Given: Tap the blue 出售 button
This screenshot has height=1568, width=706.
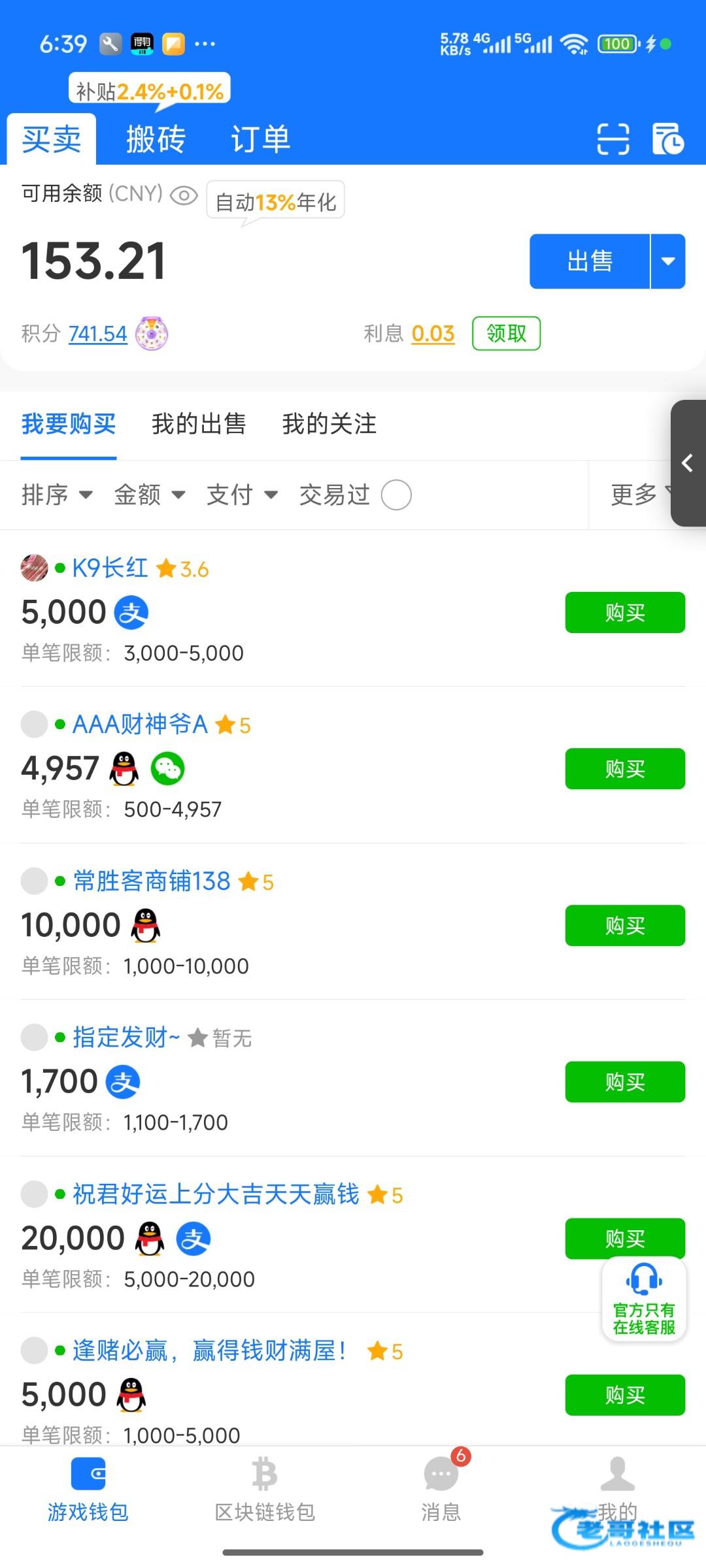Looking at the screenshot, I should point(590,261).
